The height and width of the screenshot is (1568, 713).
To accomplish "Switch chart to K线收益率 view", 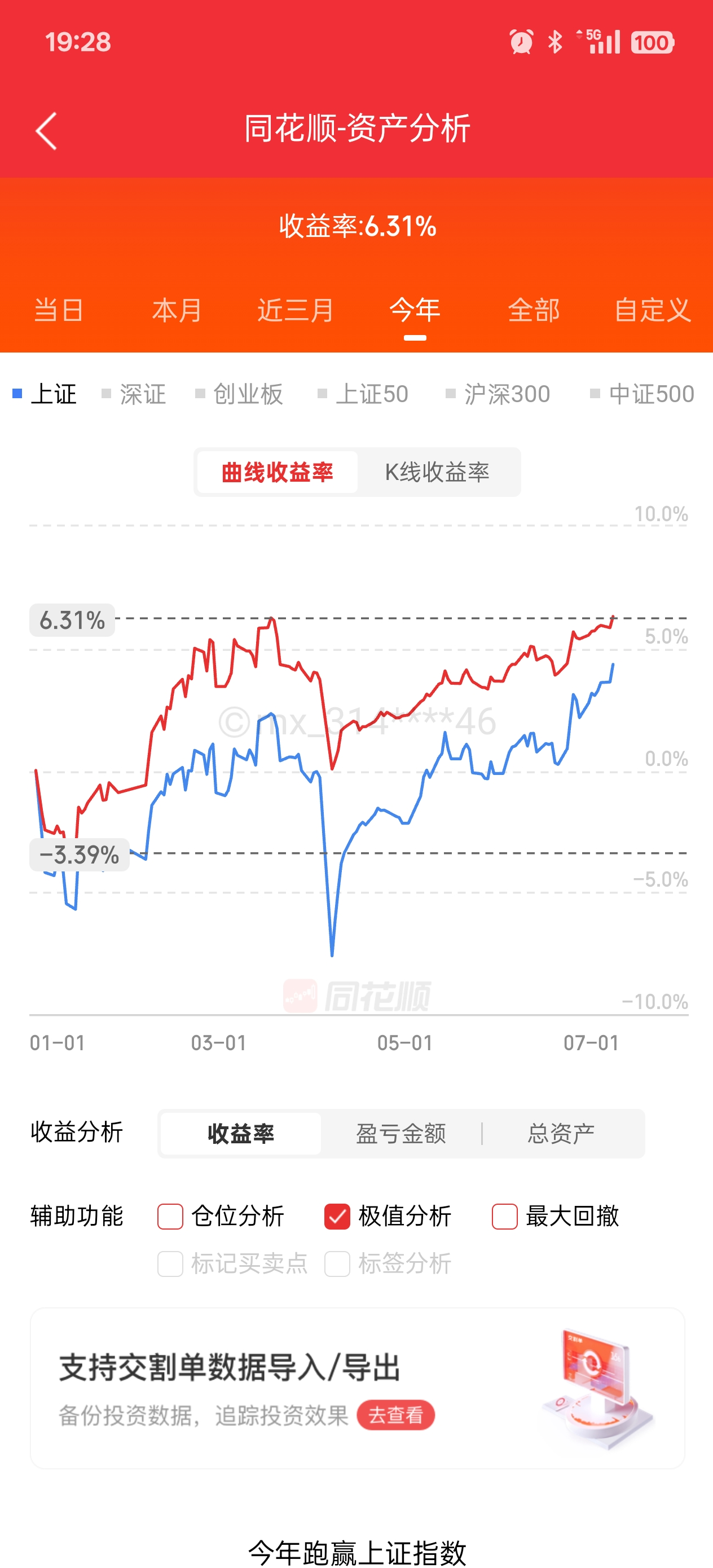I will click(437, 472).
